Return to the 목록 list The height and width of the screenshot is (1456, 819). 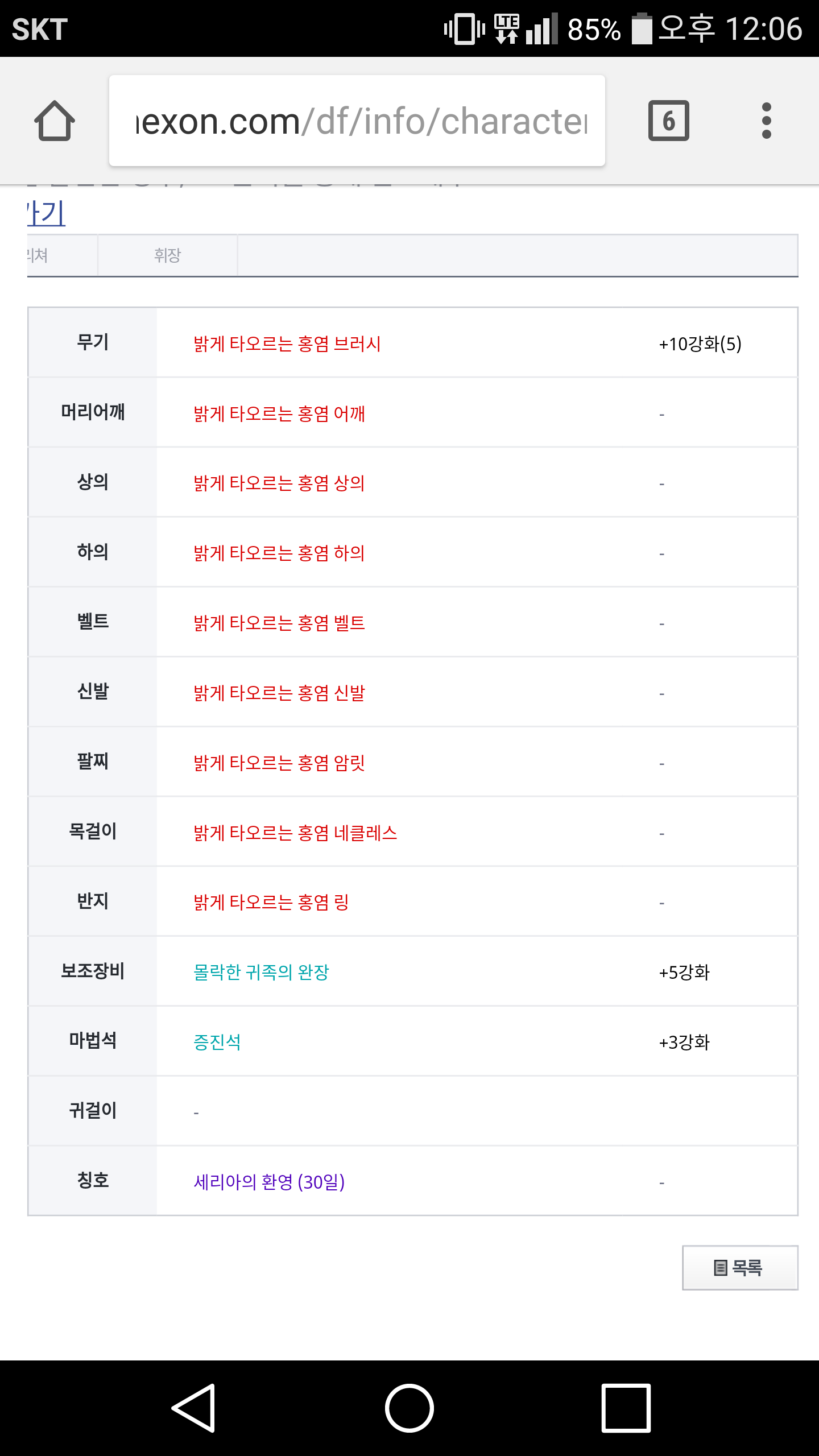pos(740,1268)
